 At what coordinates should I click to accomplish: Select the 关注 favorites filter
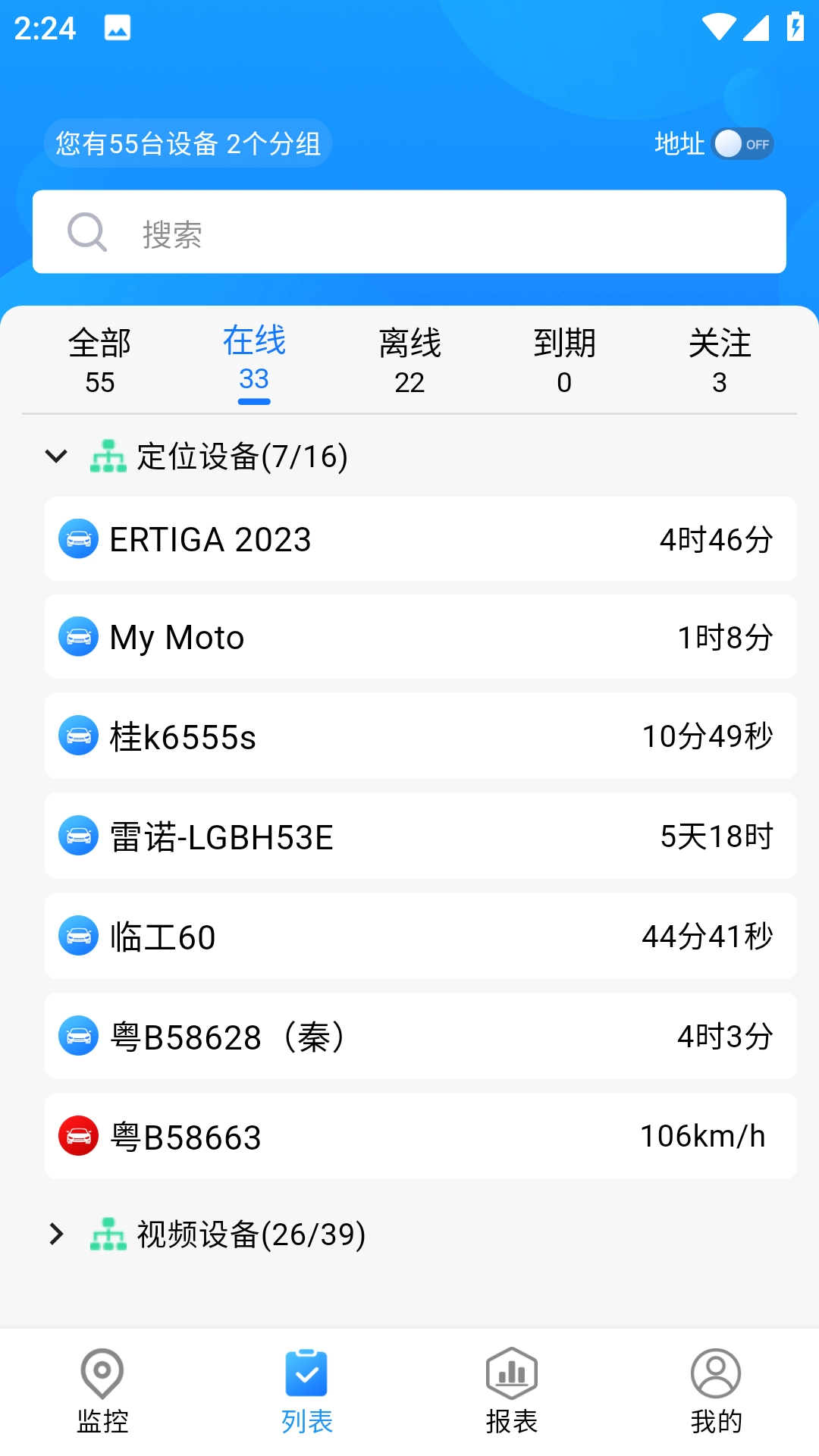click(718, 360)
